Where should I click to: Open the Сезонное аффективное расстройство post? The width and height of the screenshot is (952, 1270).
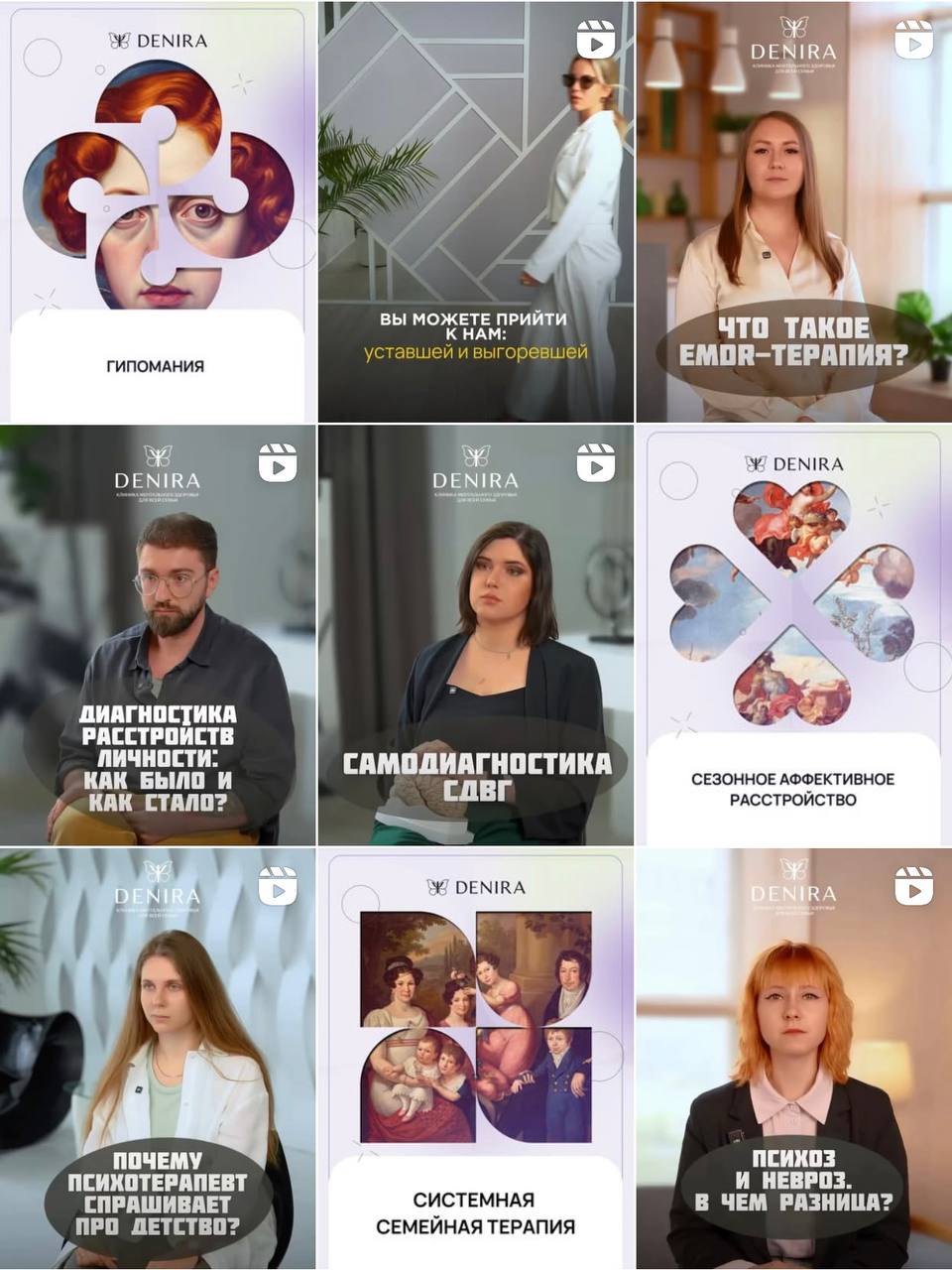(793, 635)
